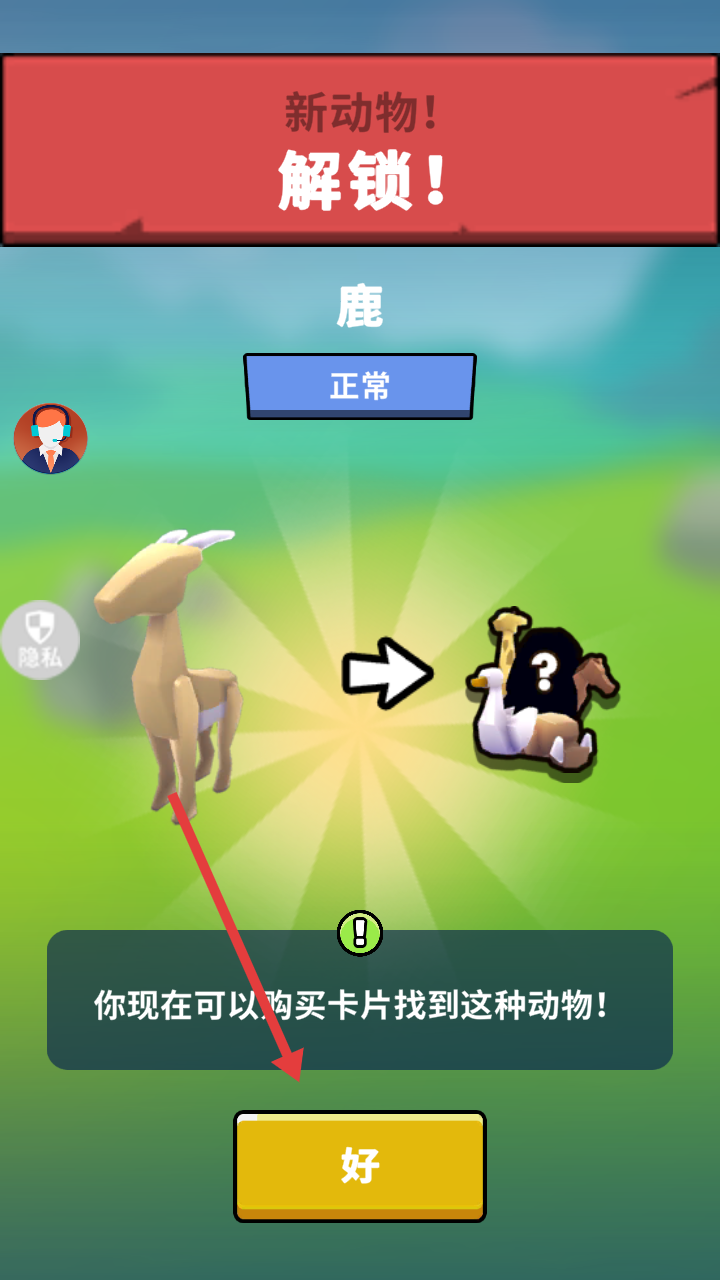The width and height of the screenshot is (720, 1280).
Task: Open the customer service headset avatar
Action: click(x=50, y=439)
